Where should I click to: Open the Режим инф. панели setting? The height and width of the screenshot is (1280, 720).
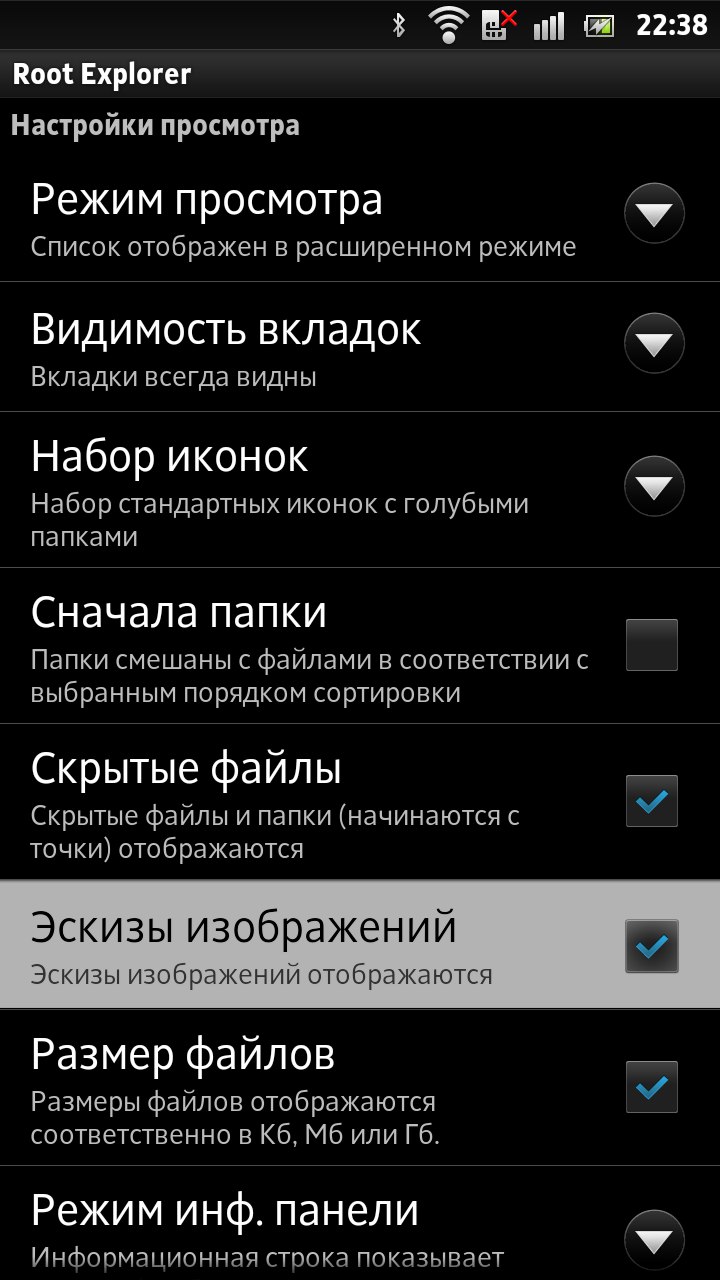(x=654, y=1240)
